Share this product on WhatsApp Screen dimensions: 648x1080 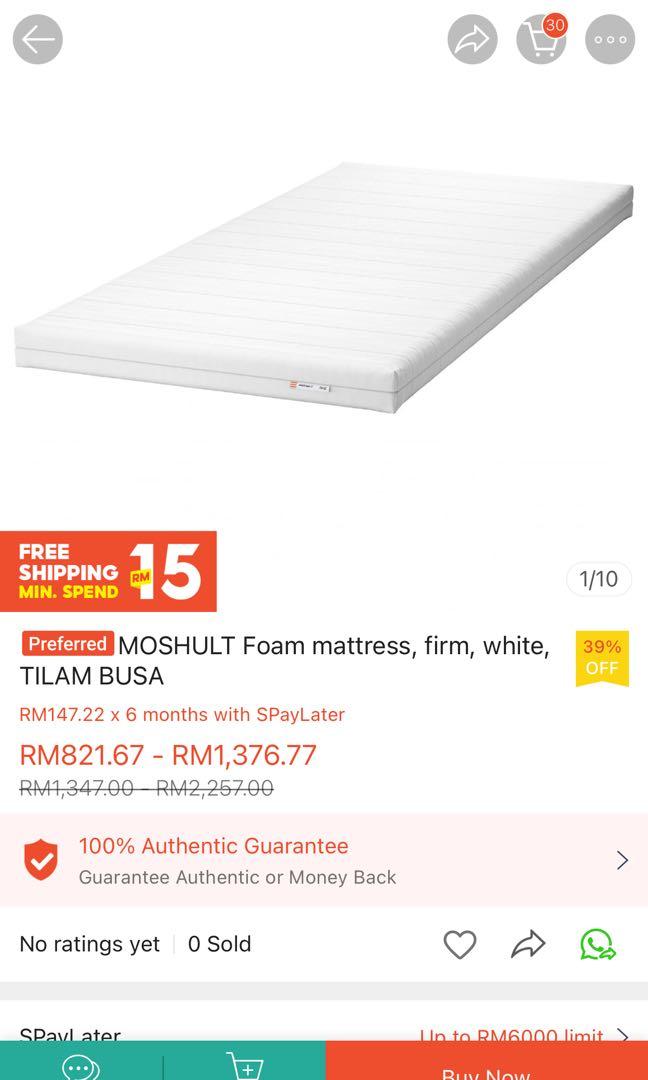pos(598,944)
